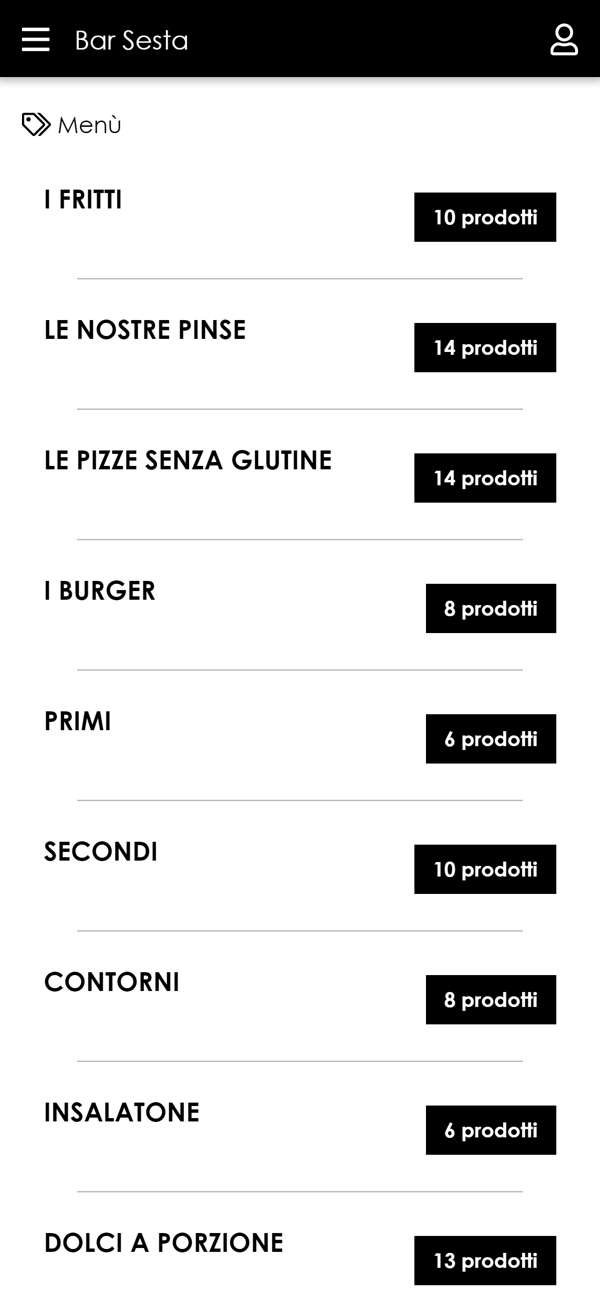The height and width of the screenshot is (1299, 600).
Task: Open the I Fritti category
Action: point(83,200)
